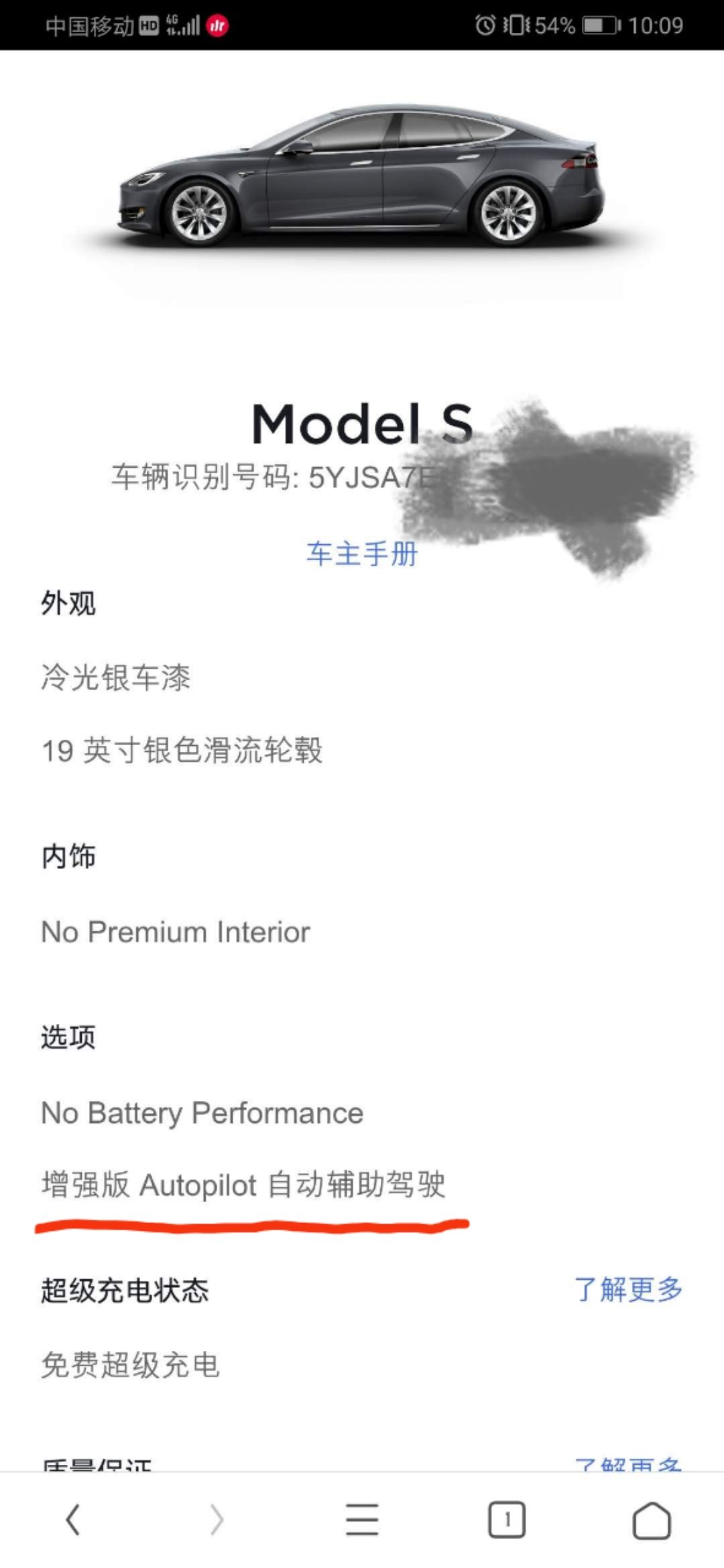Open the browser menu via hamburger icon
Viewport: 724px width, 1568px height.
[362, 1518]
